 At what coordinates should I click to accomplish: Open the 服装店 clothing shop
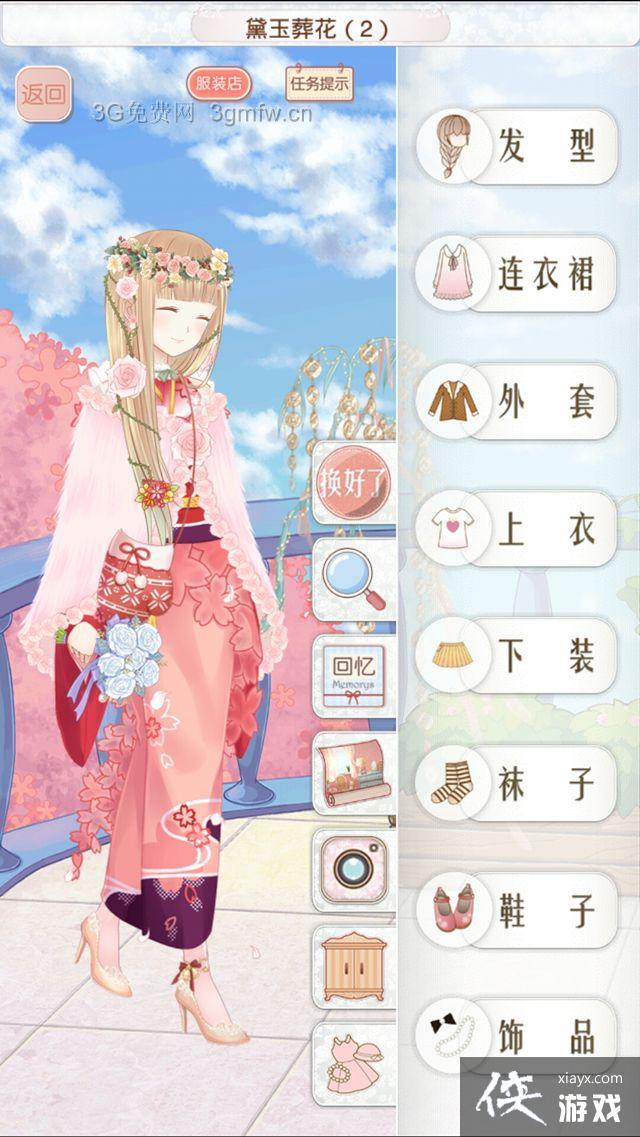click(218, 83)
